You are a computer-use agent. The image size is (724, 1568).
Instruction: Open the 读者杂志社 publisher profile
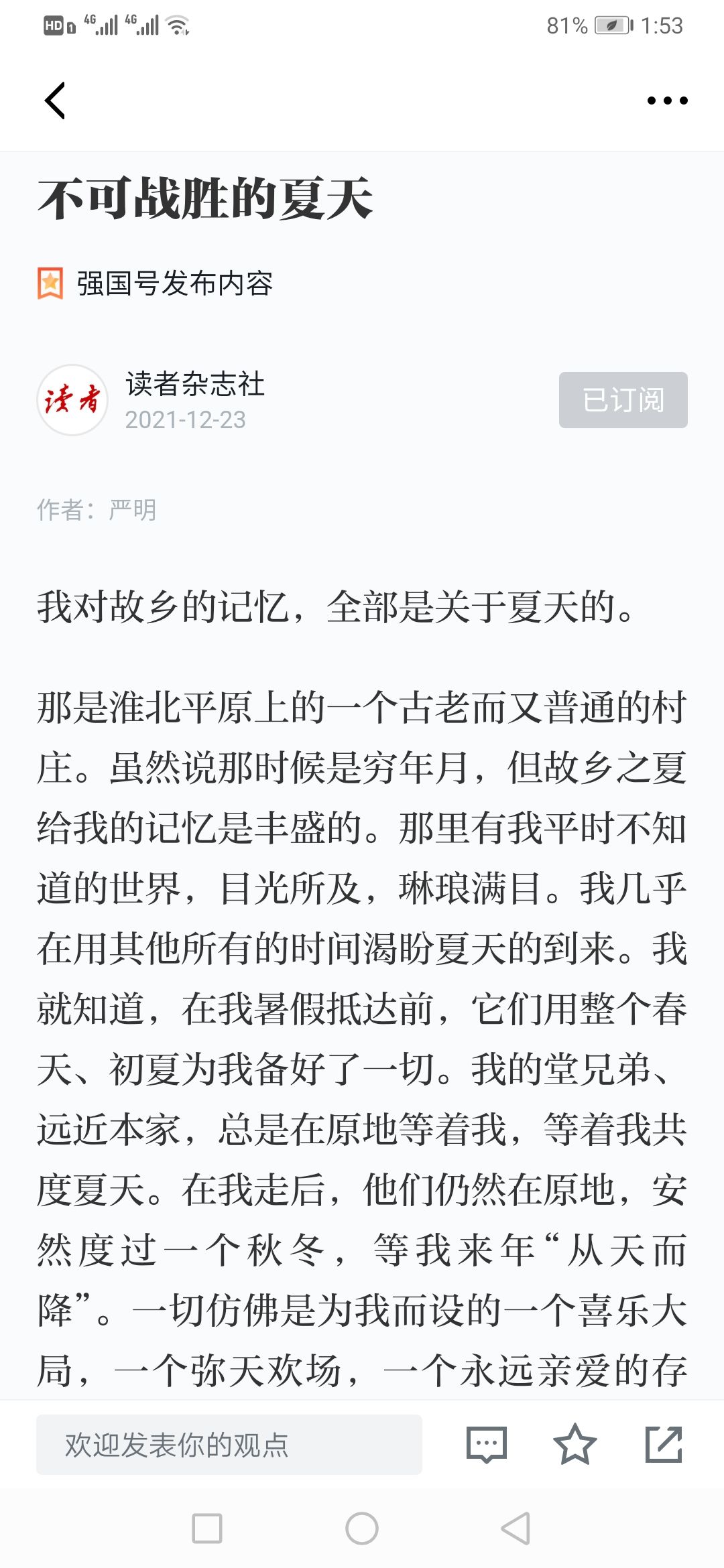tap(195, 384)
